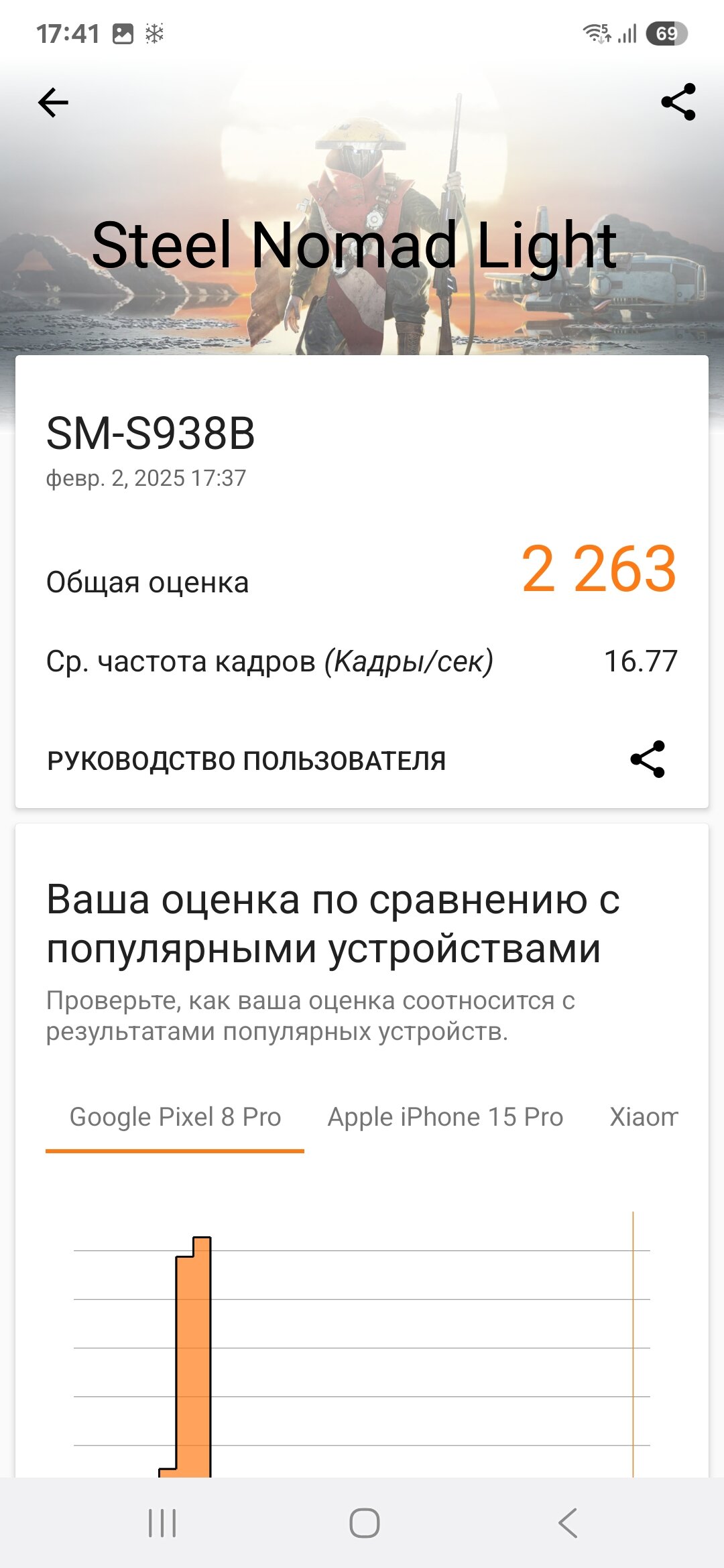Switch to the Xiaomi comparison tab
The height and width of the screenshot is (1568, 724).
644,1118
